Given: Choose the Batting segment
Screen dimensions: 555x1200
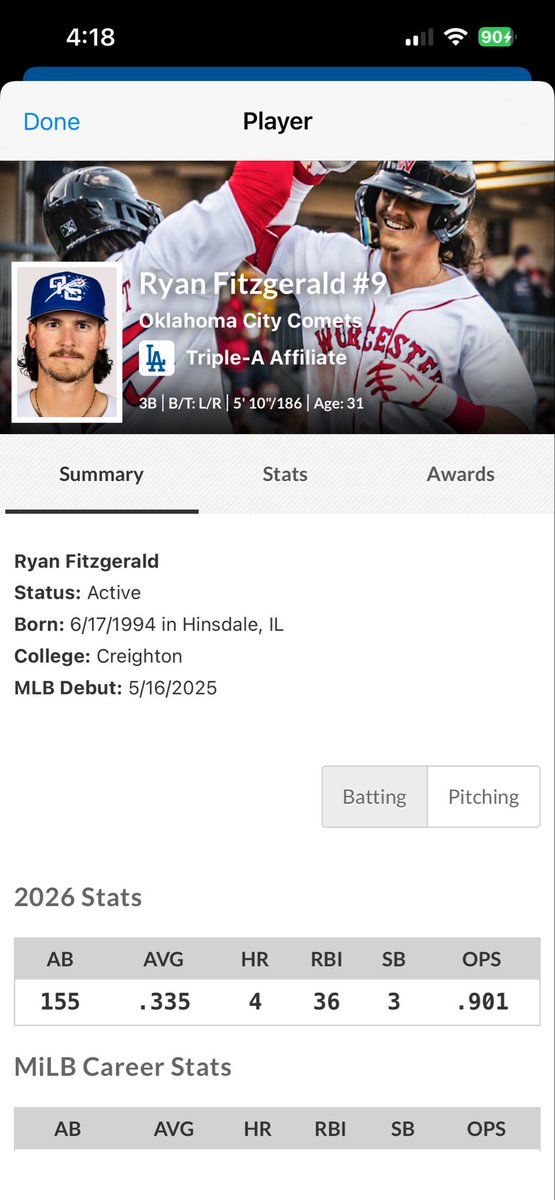Looking at the screenshot, I should [375, 797].
